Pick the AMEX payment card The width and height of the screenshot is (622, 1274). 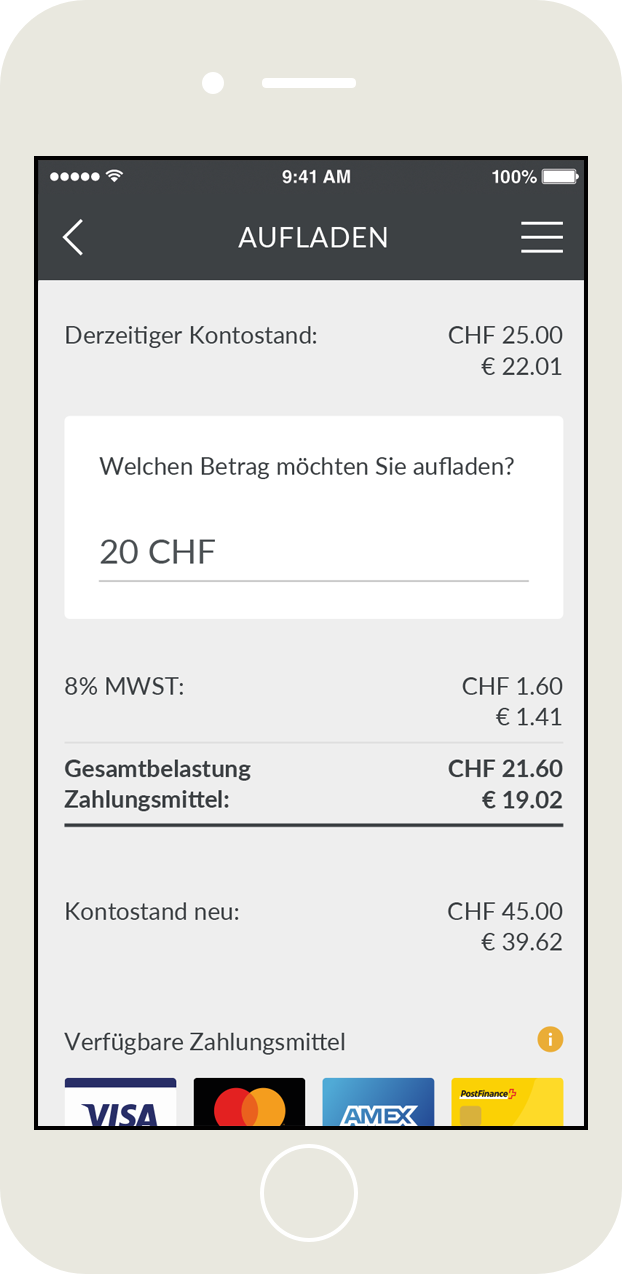[x=378, y=1103]
